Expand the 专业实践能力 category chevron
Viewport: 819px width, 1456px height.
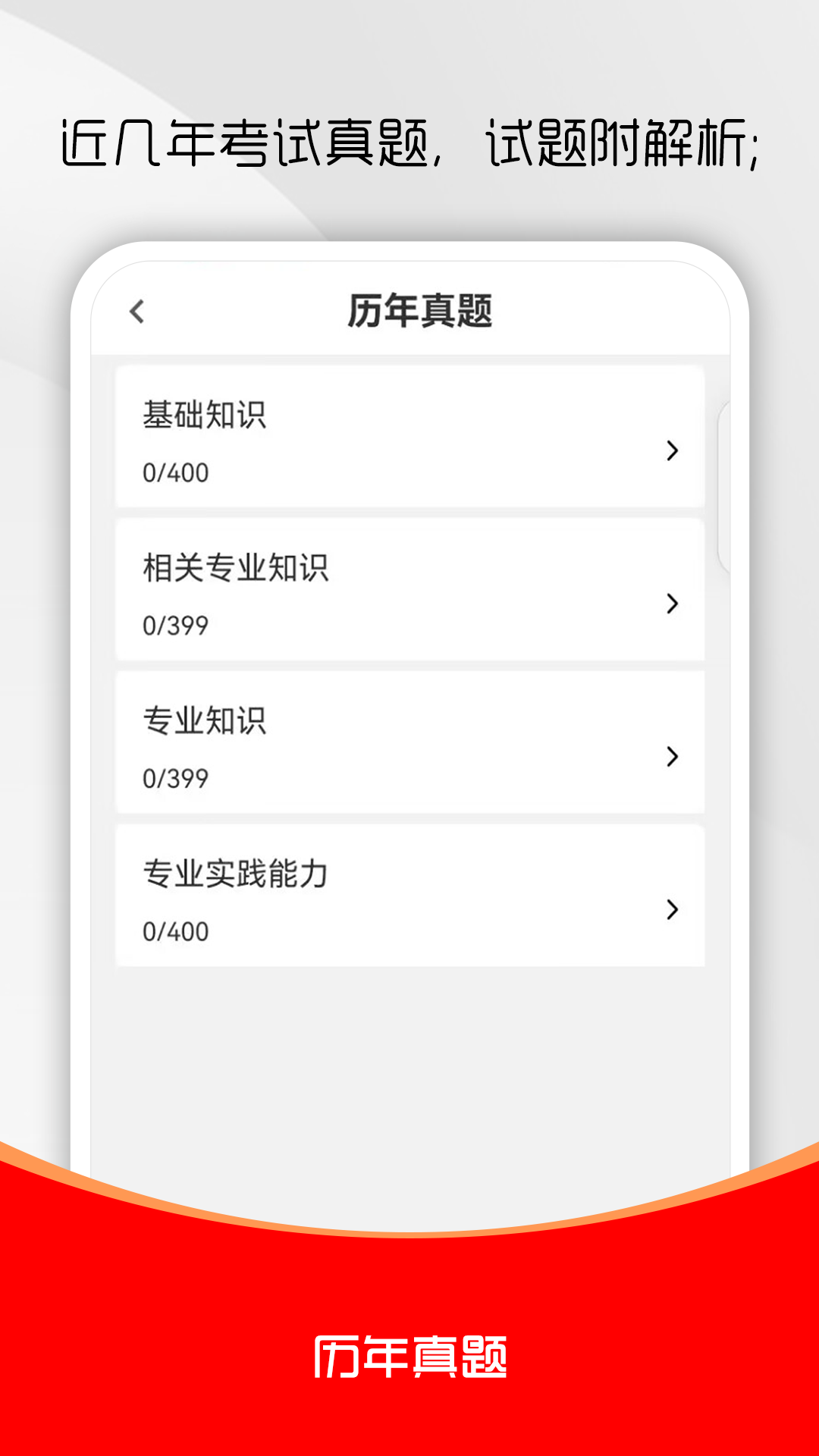pyautogui.click(x=670, y=908)
